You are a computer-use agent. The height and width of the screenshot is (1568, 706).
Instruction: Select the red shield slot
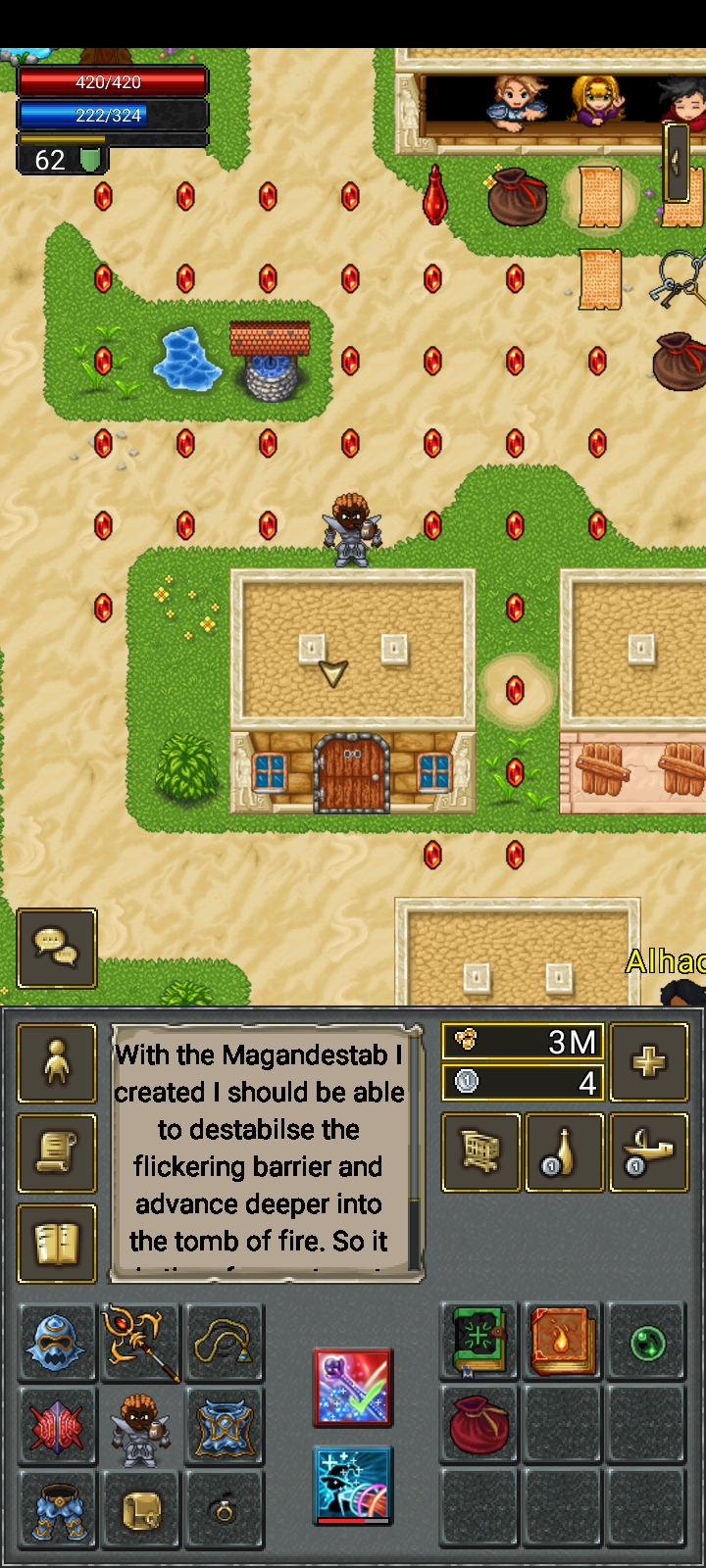(x=57, y=1426)
